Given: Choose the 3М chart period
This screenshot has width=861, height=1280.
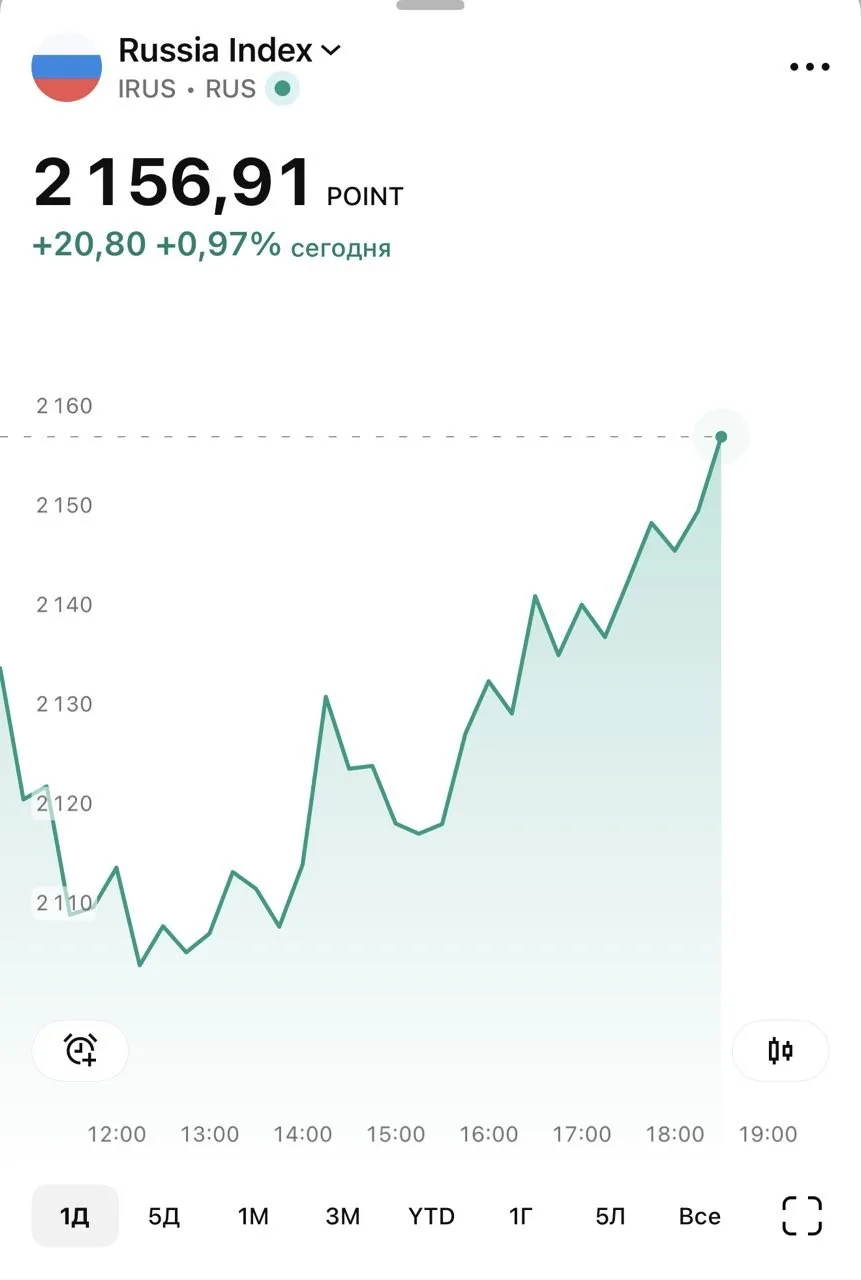Looking at the screenshot, I should [342, 1216].
